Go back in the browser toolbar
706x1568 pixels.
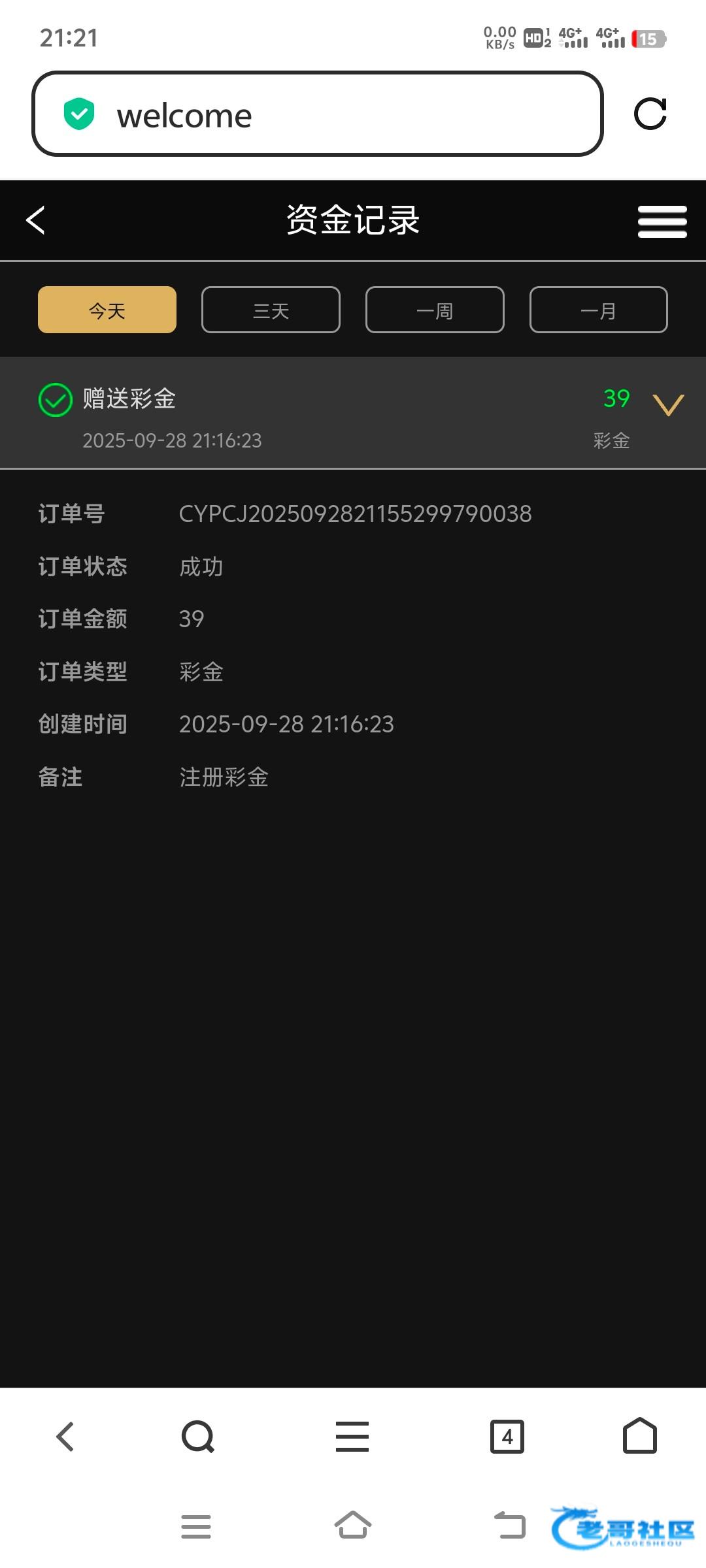(65, 1437)
